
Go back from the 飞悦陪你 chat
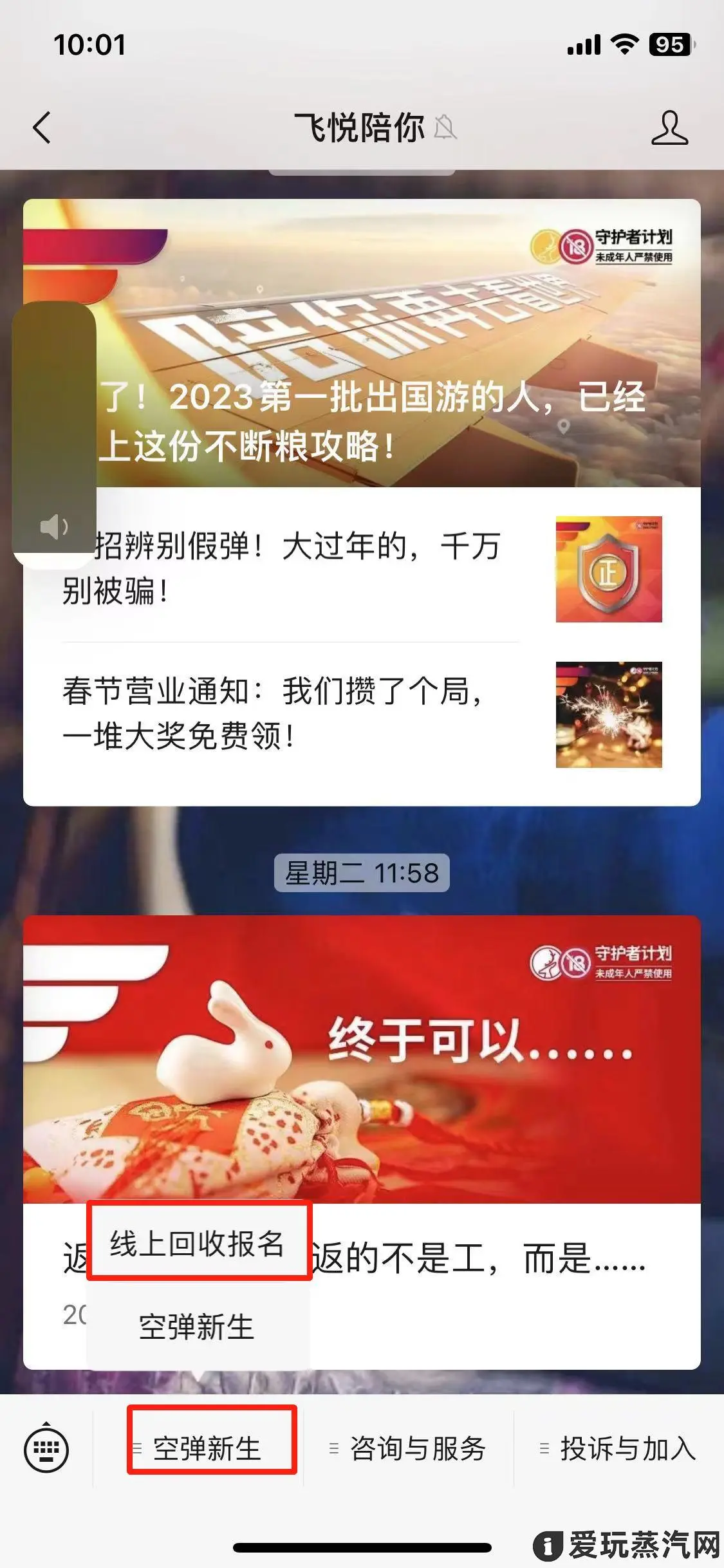tap(42, 127)
